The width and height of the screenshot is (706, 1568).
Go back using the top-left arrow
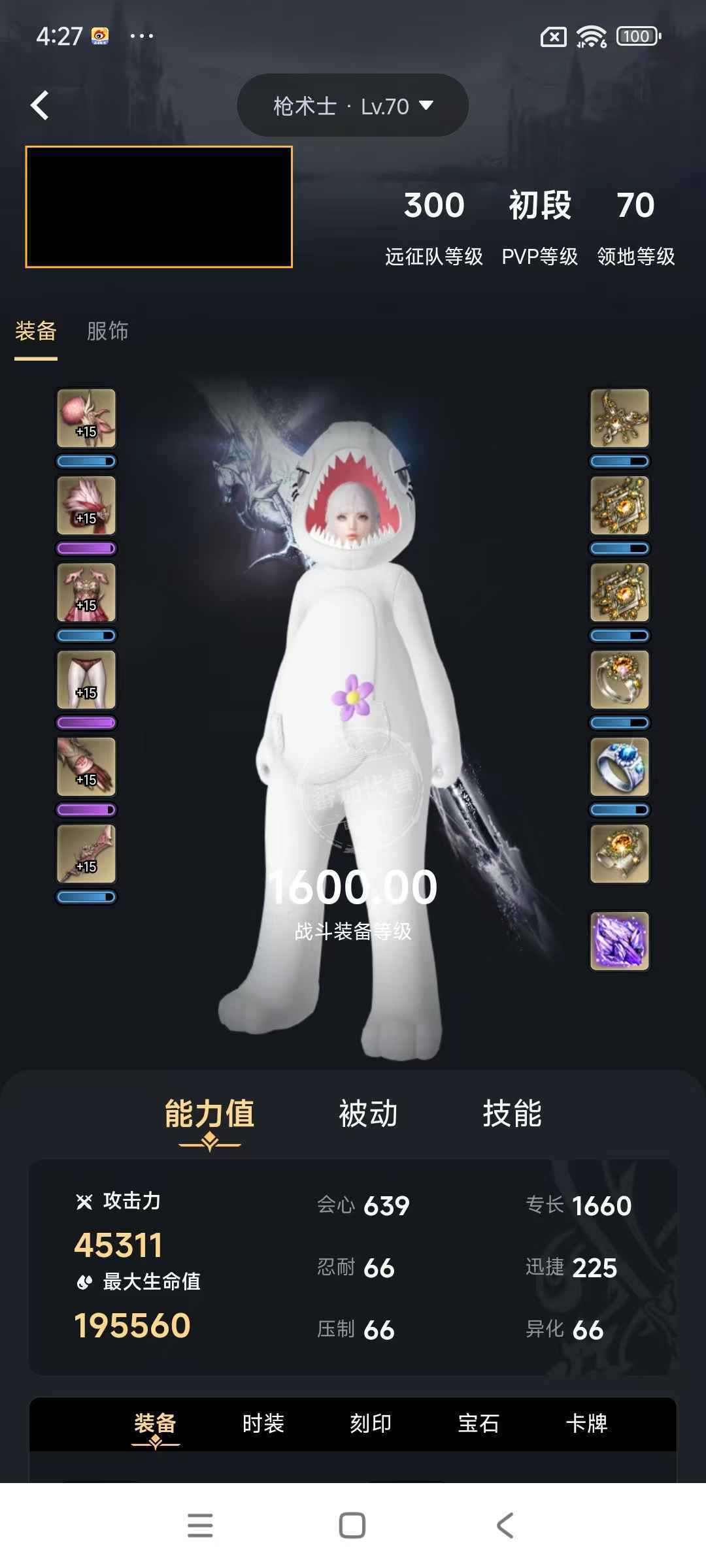(x=40, y=105)
